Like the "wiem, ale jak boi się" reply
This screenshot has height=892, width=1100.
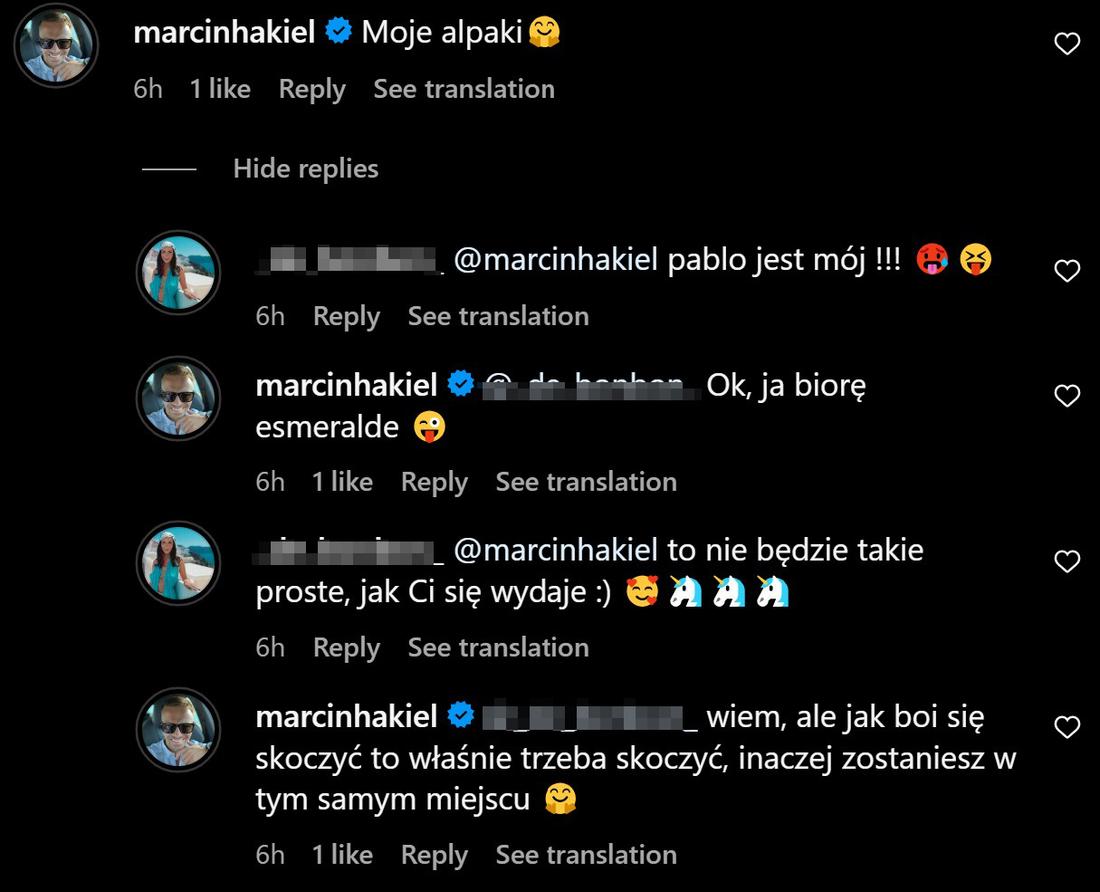pos(1068,727)
